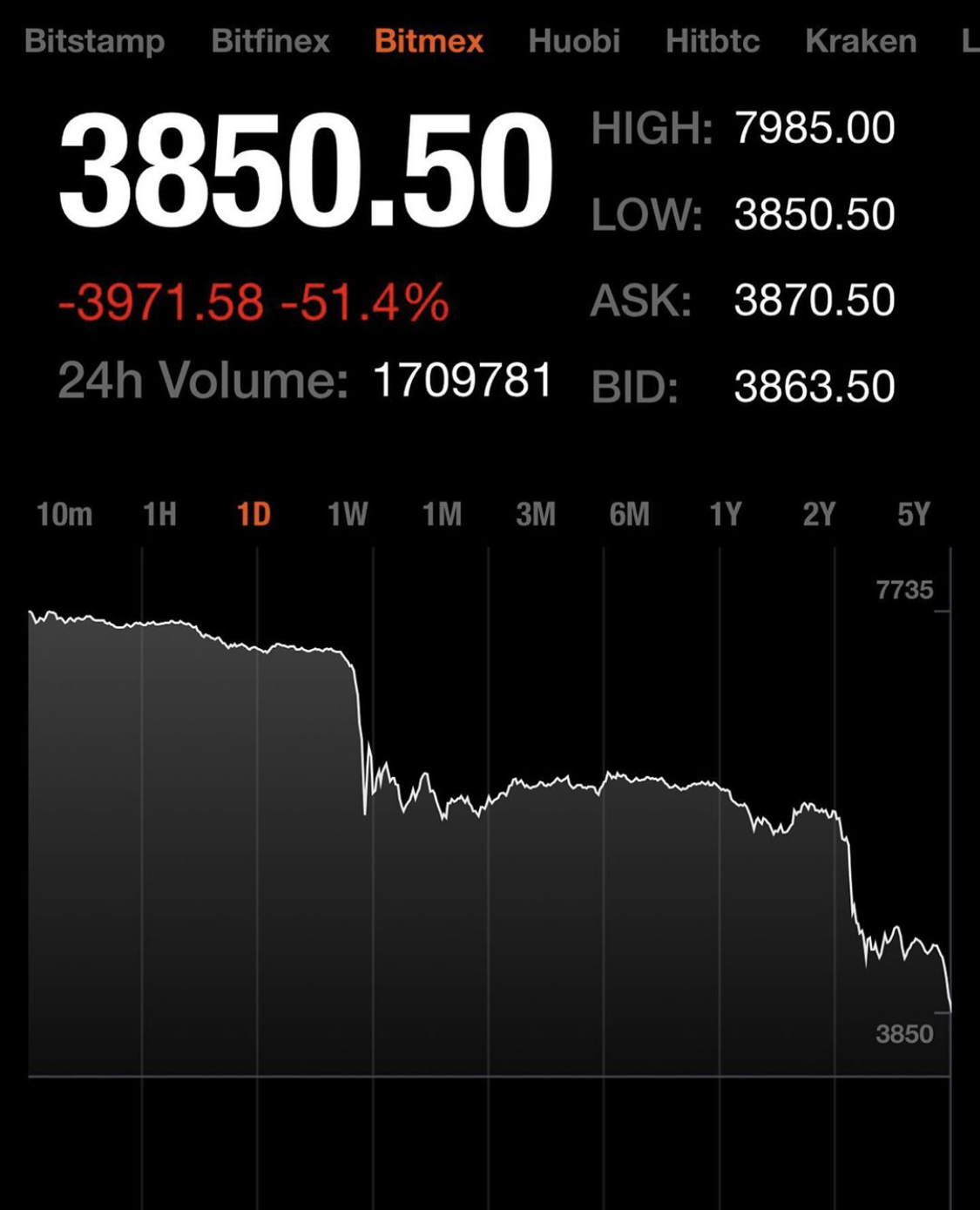View the Kraken exchange tab
The image size is (980, 1210).
pos(861,41)
